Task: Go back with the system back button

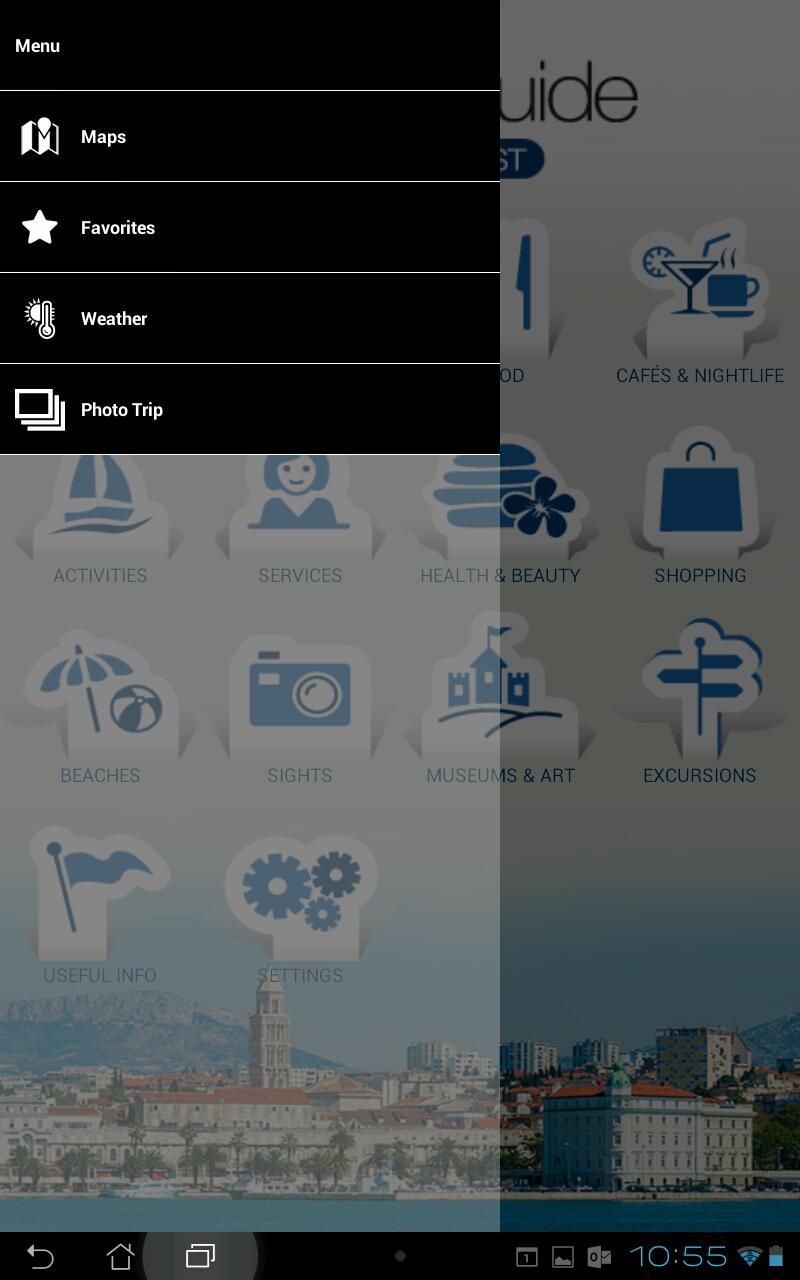Action: (40, 1256)
